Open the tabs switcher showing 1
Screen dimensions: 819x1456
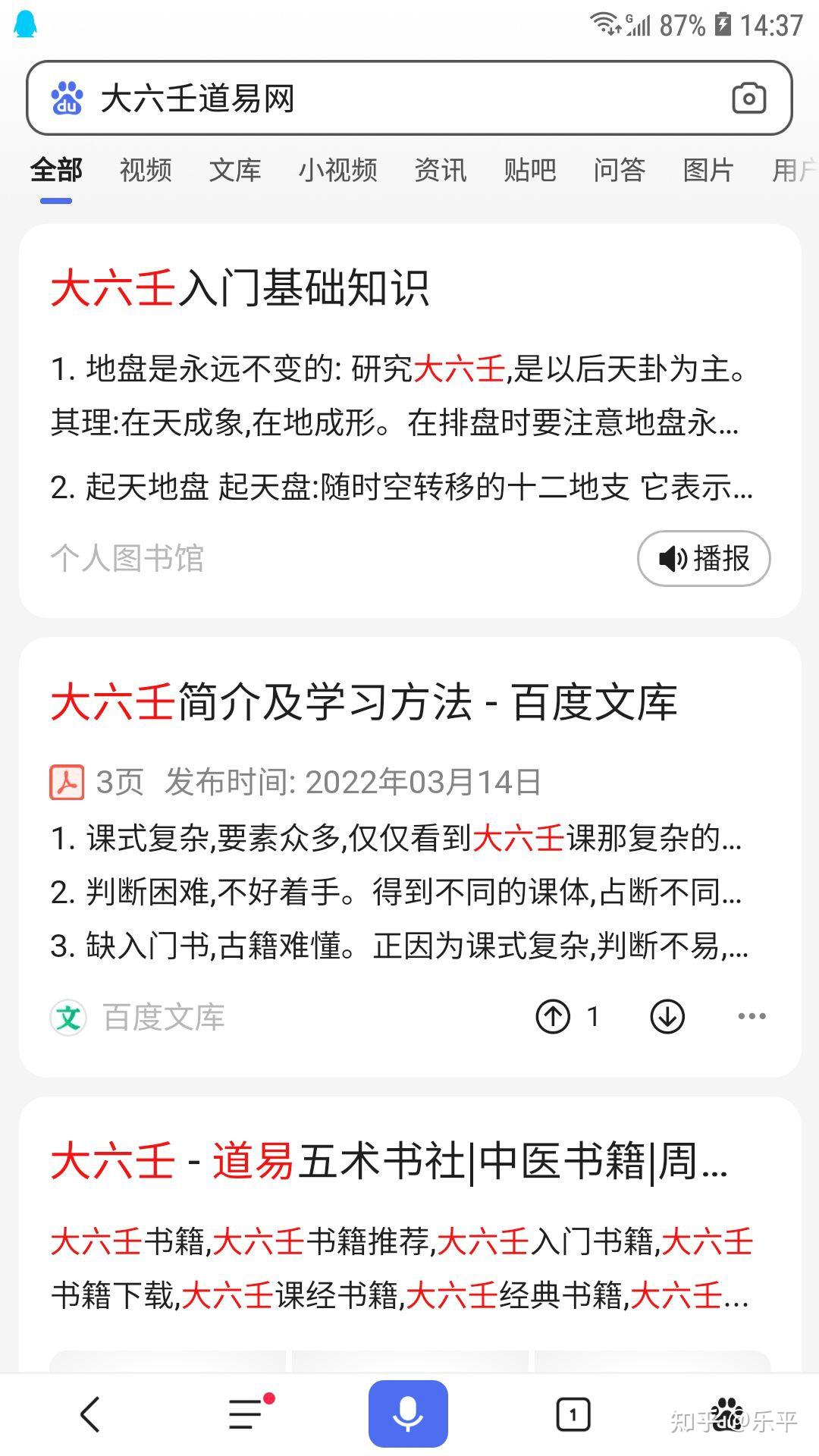pyautogui.click(x=573, y=1414)
